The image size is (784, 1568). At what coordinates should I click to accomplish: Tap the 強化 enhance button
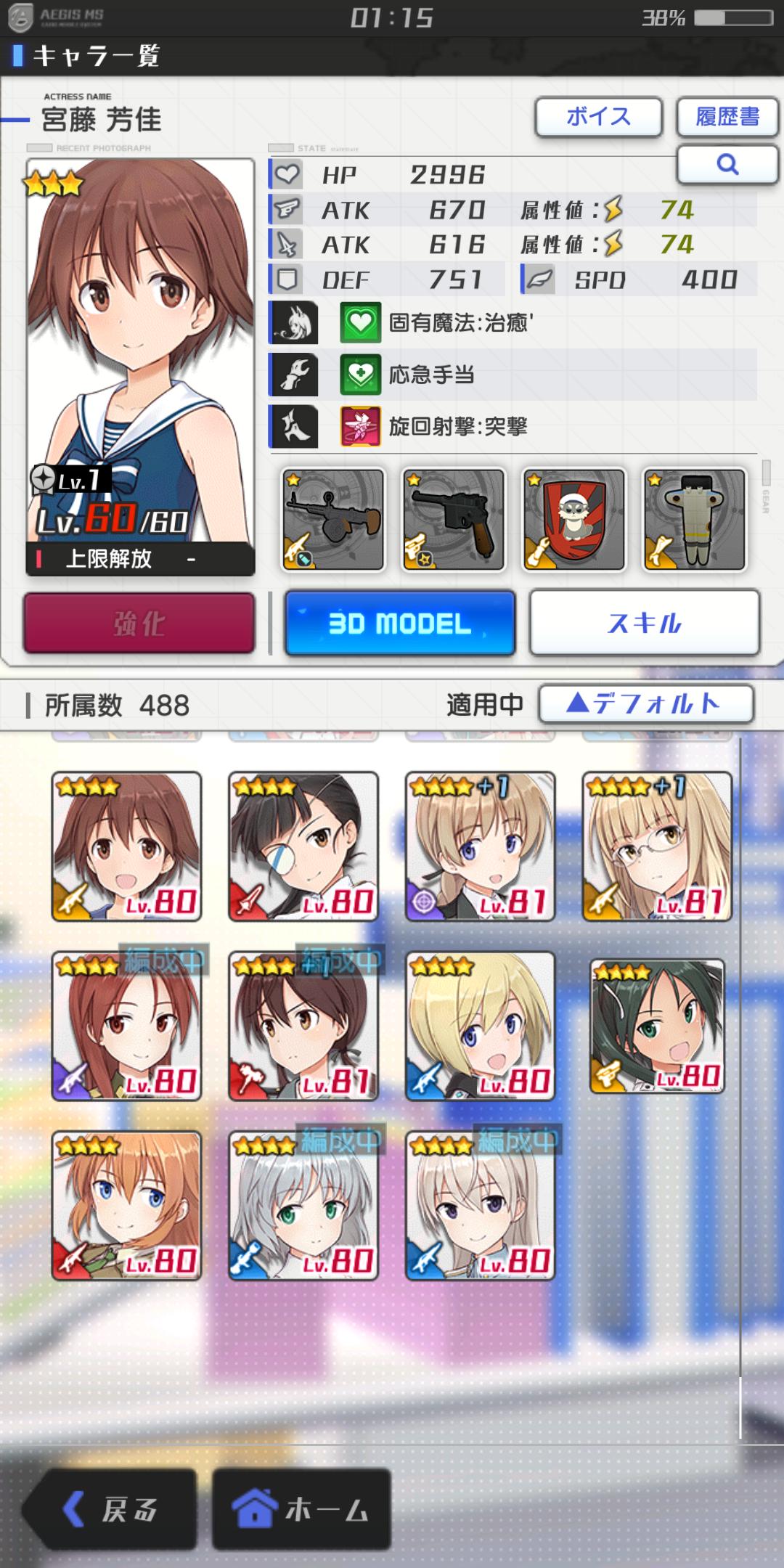tap(139, 624)
